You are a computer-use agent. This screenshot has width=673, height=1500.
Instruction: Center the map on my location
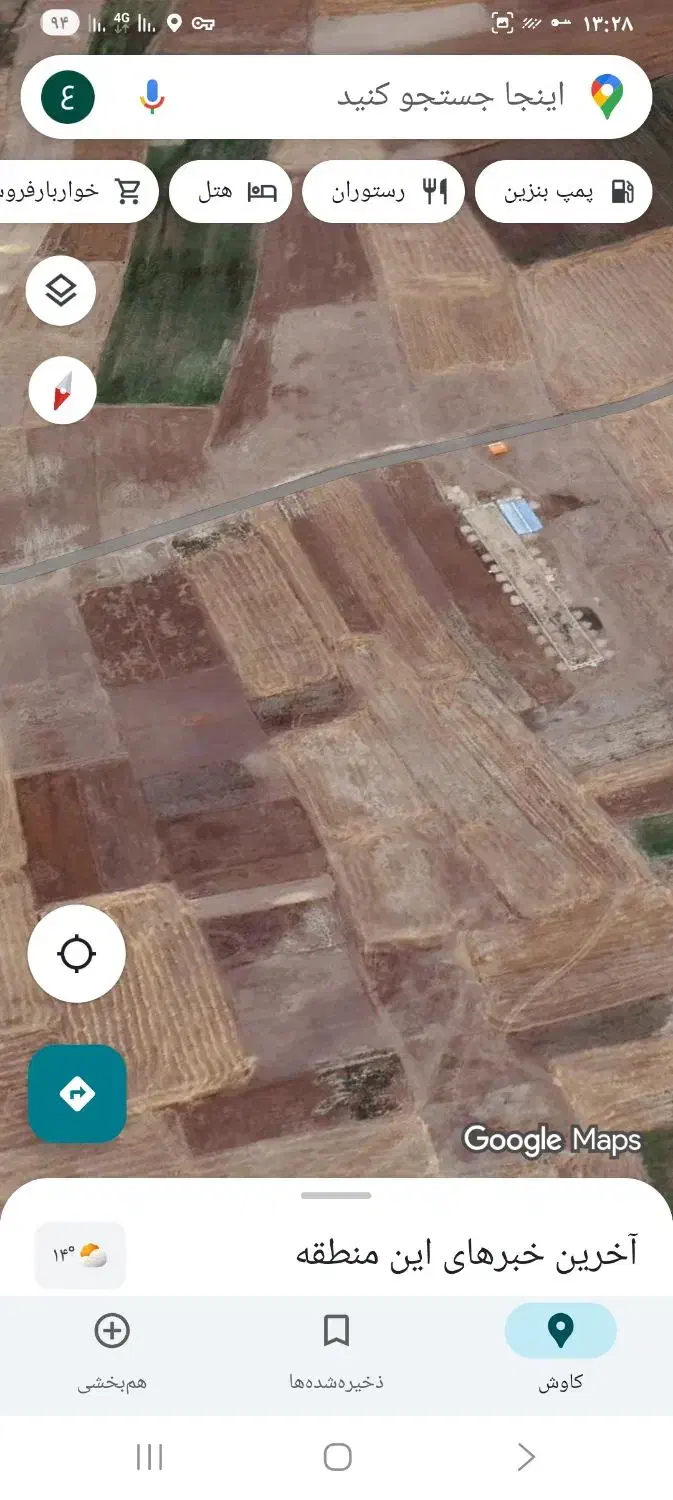pos(77,954)
